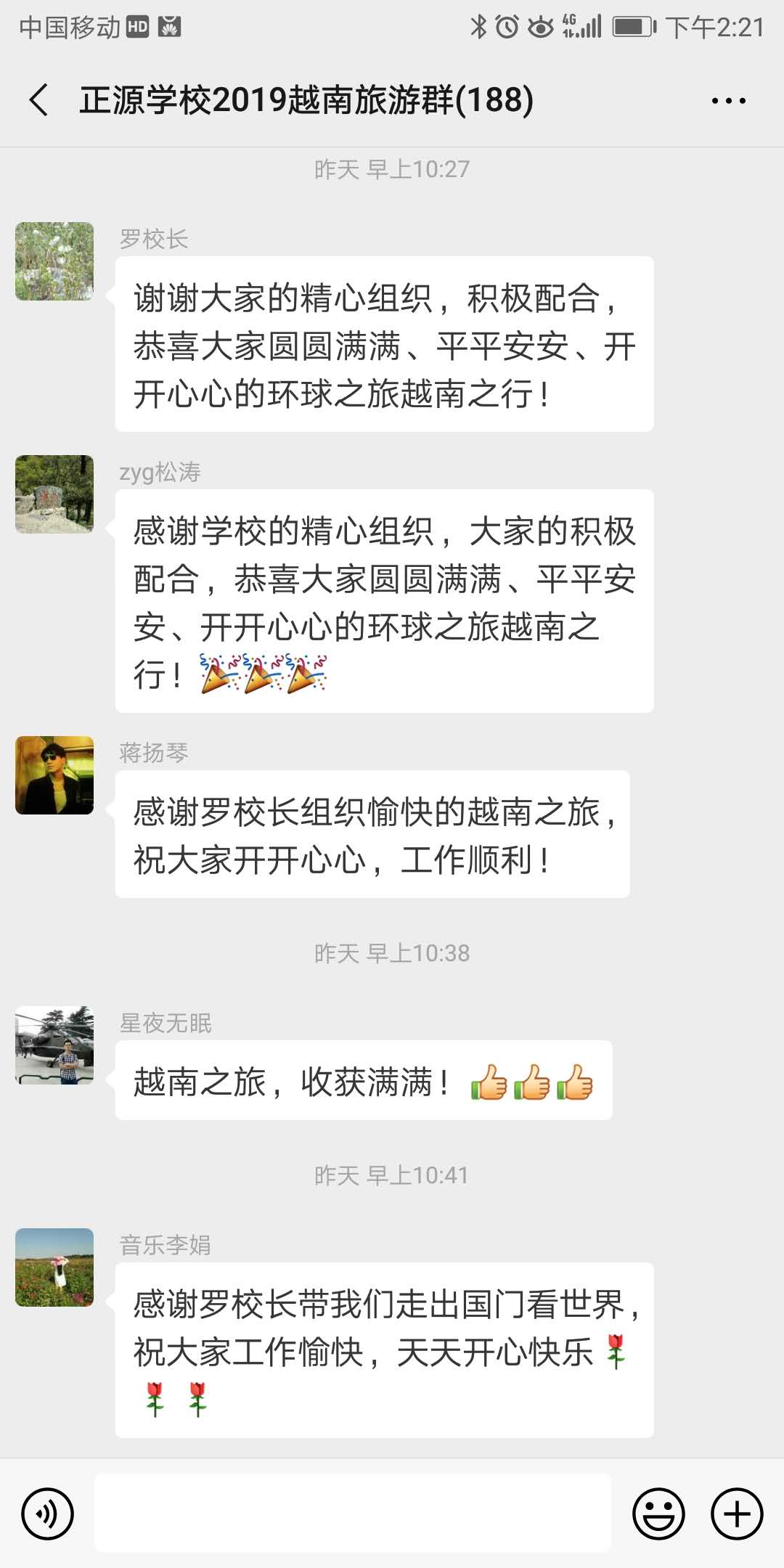Tap 蒋扬琴's profile picture
The height and width of the screenshot is (1568, 784).
(x=54, y=775)
